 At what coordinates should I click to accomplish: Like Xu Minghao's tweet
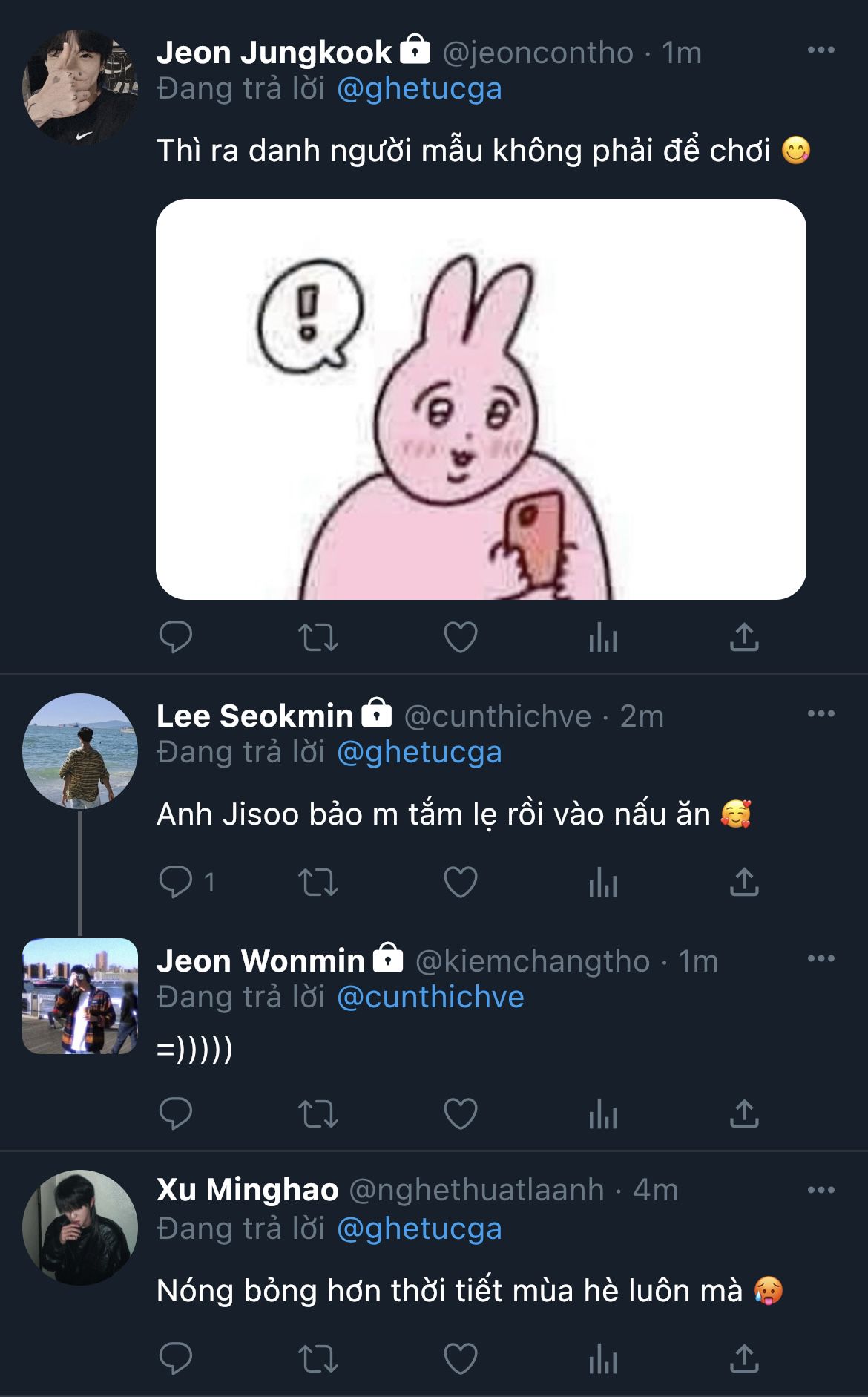tap(460, 1359)
